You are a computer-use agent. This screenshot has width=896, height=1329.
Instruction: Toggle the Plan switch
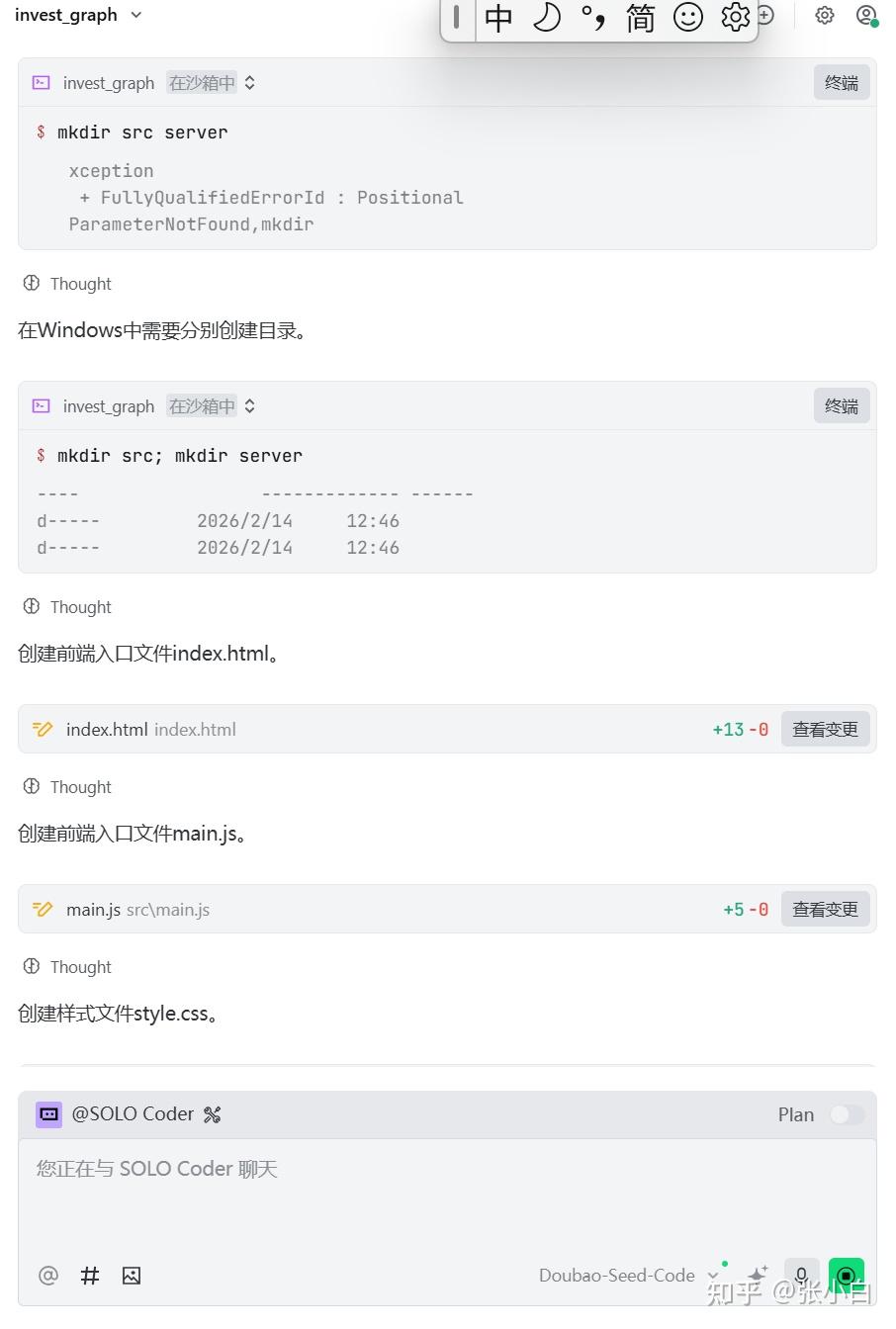click(847, 1114)
